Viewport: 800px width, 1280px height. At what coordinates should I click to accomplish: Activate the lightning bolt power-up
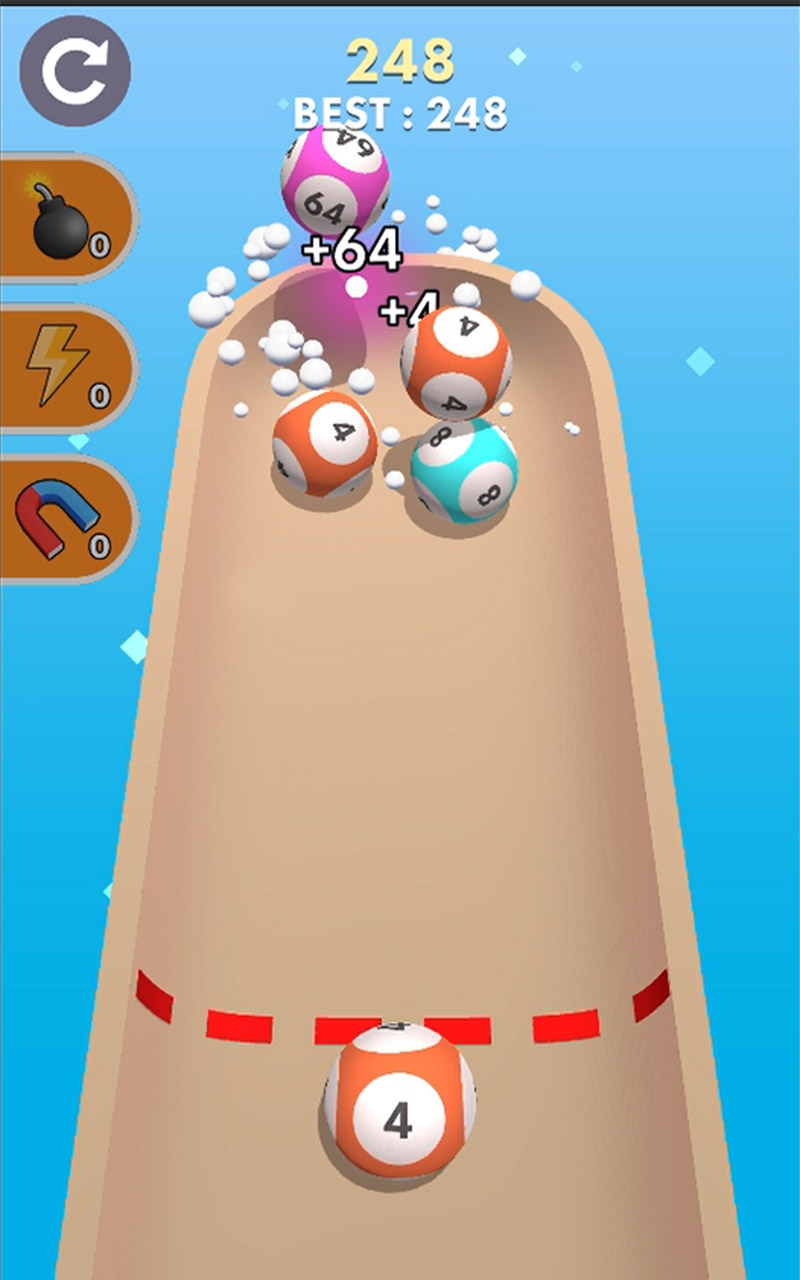pyautogui.click(x=62, y=368)
